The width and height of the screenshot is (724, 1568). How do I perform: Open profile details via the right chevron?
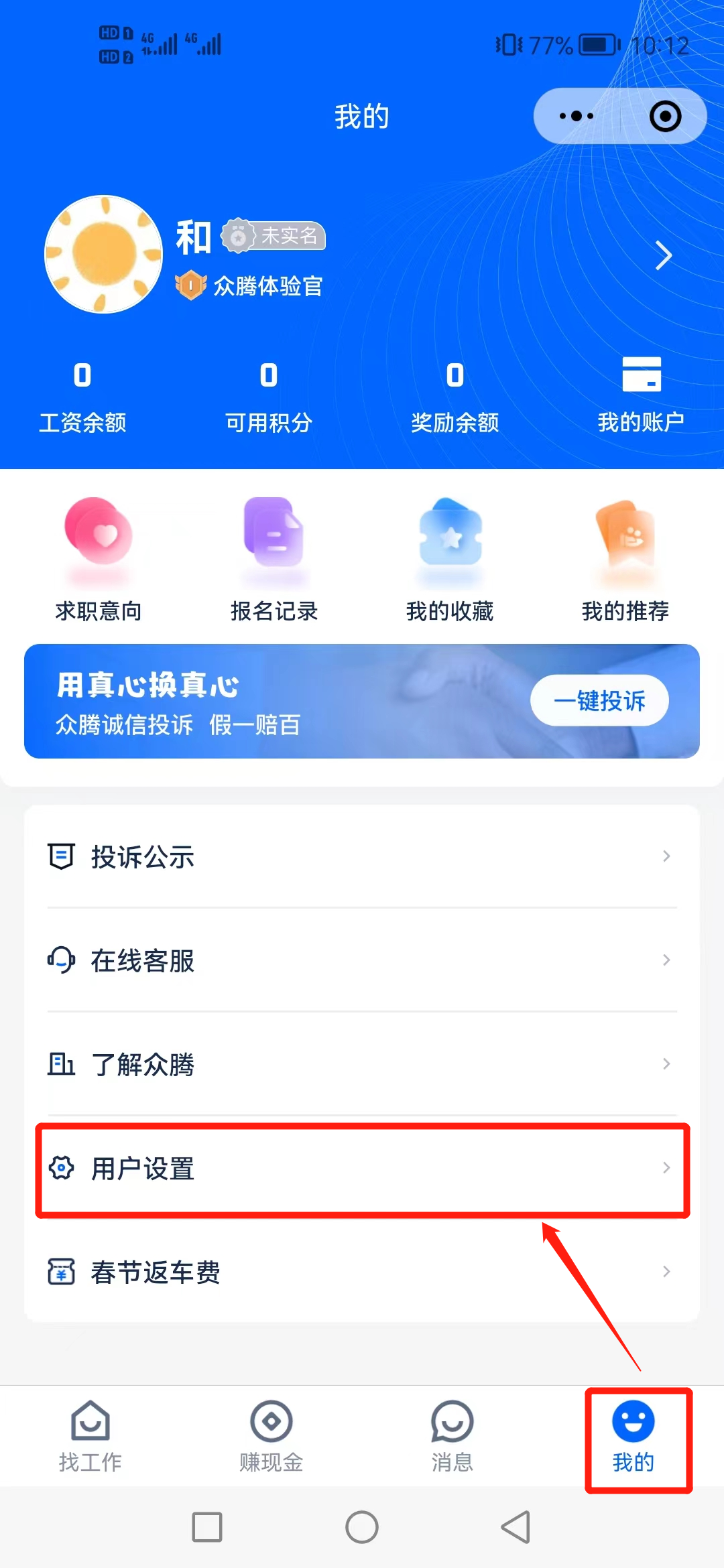pyautogui.click(x=663, y=255)
